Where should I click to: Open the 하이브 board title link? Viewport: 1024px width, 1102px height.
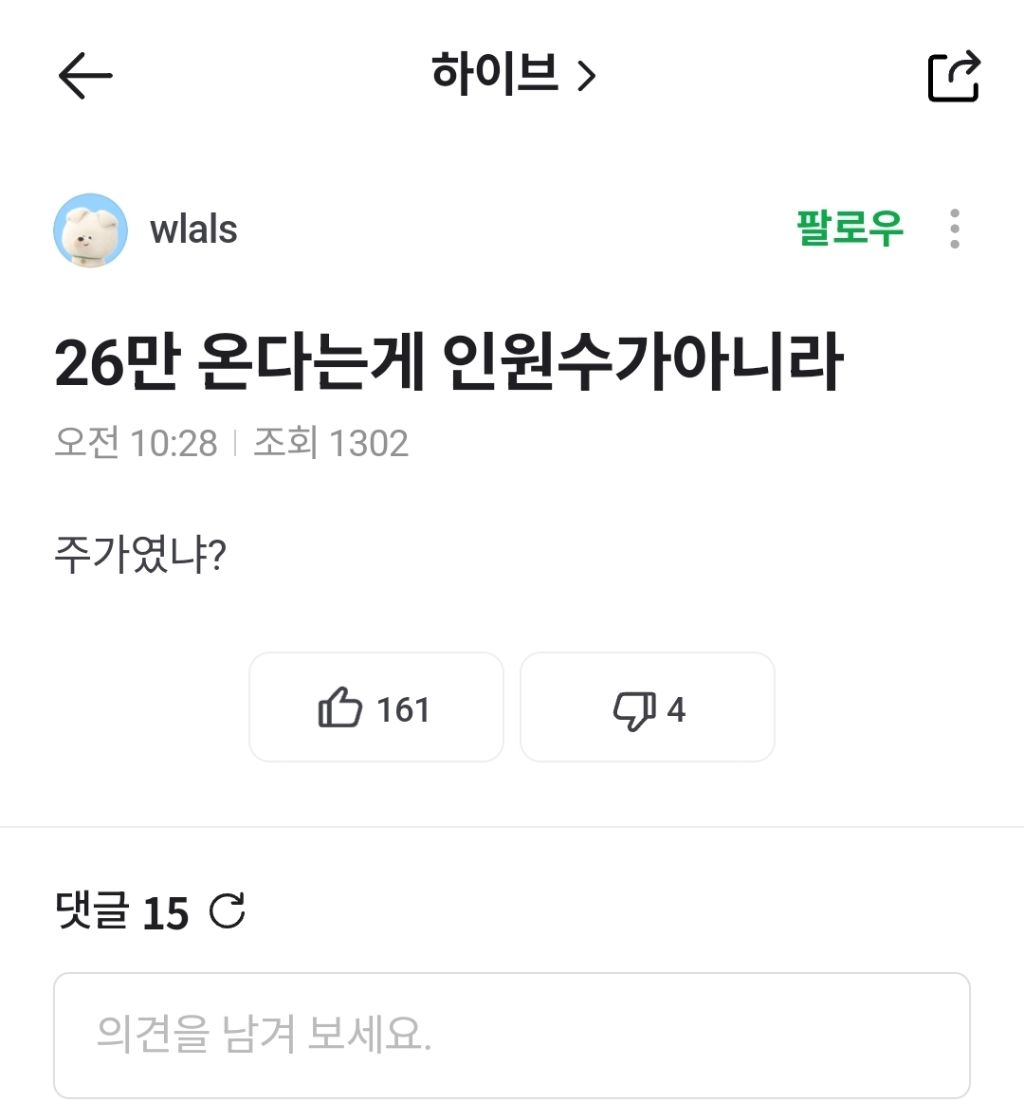pos(514,74)
